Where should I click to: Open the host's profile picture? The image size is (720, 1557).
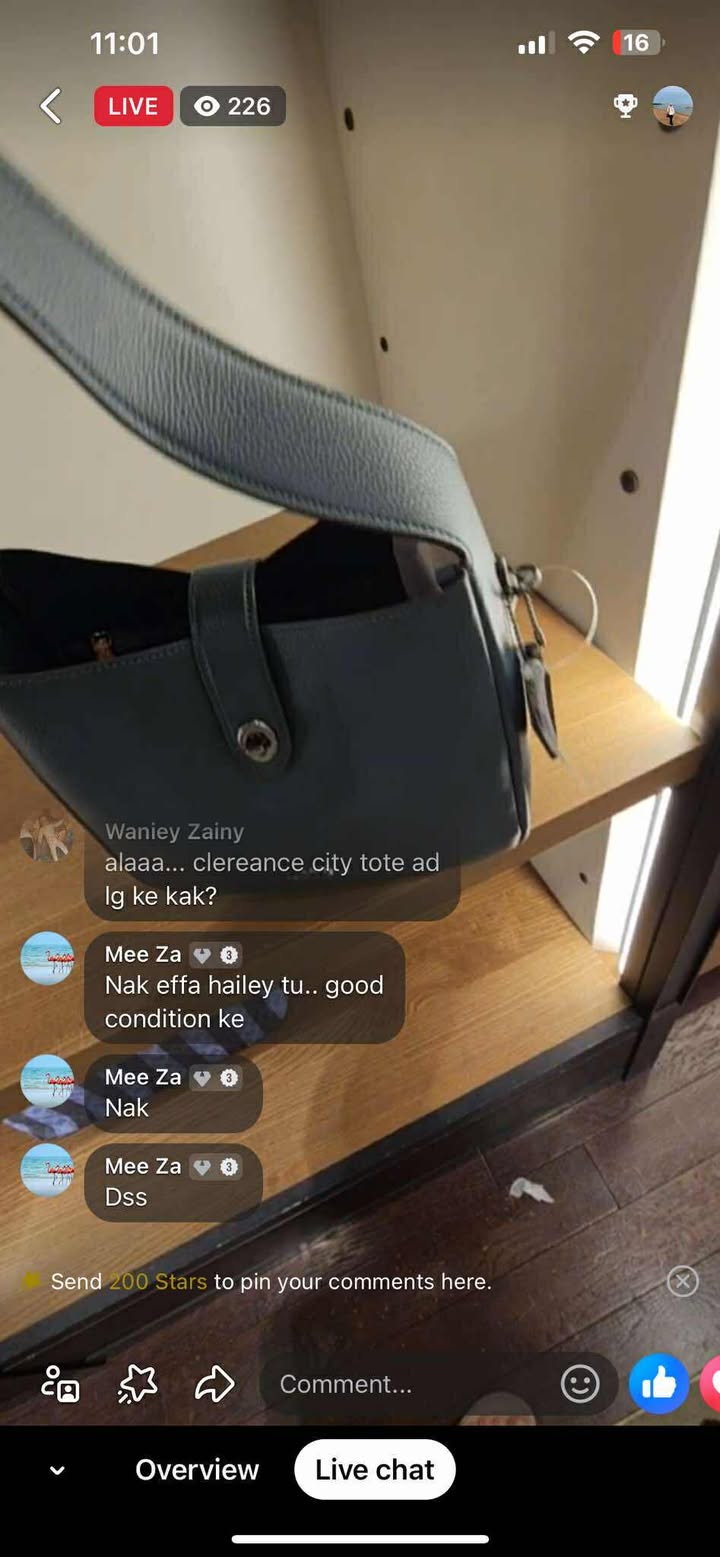pos(673,106)
